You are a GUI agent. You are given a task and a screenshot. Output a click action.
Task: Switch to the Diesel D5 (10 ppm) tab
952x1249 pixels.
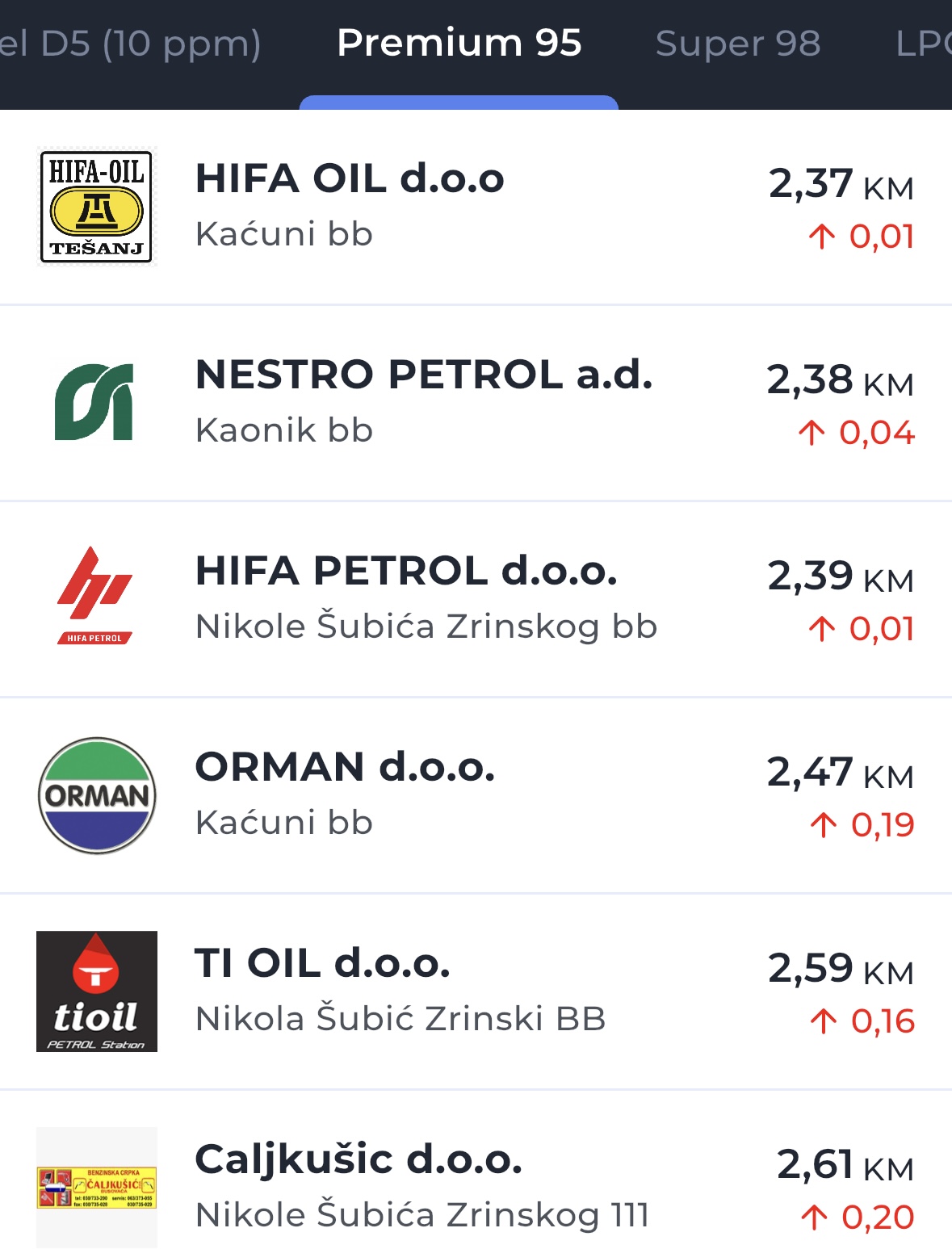tap(129, 44)
